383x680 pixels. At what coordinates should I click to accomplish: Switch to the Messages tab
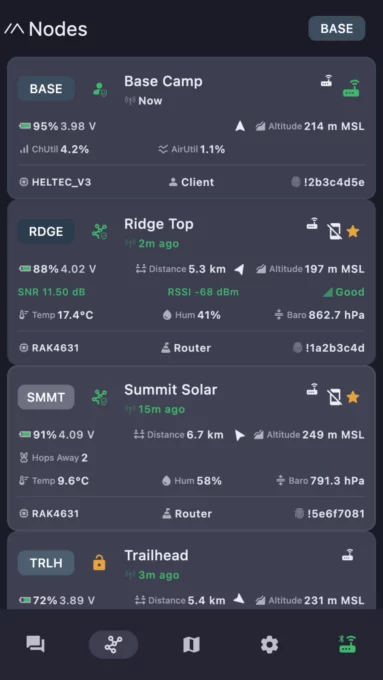coord(35,644)
